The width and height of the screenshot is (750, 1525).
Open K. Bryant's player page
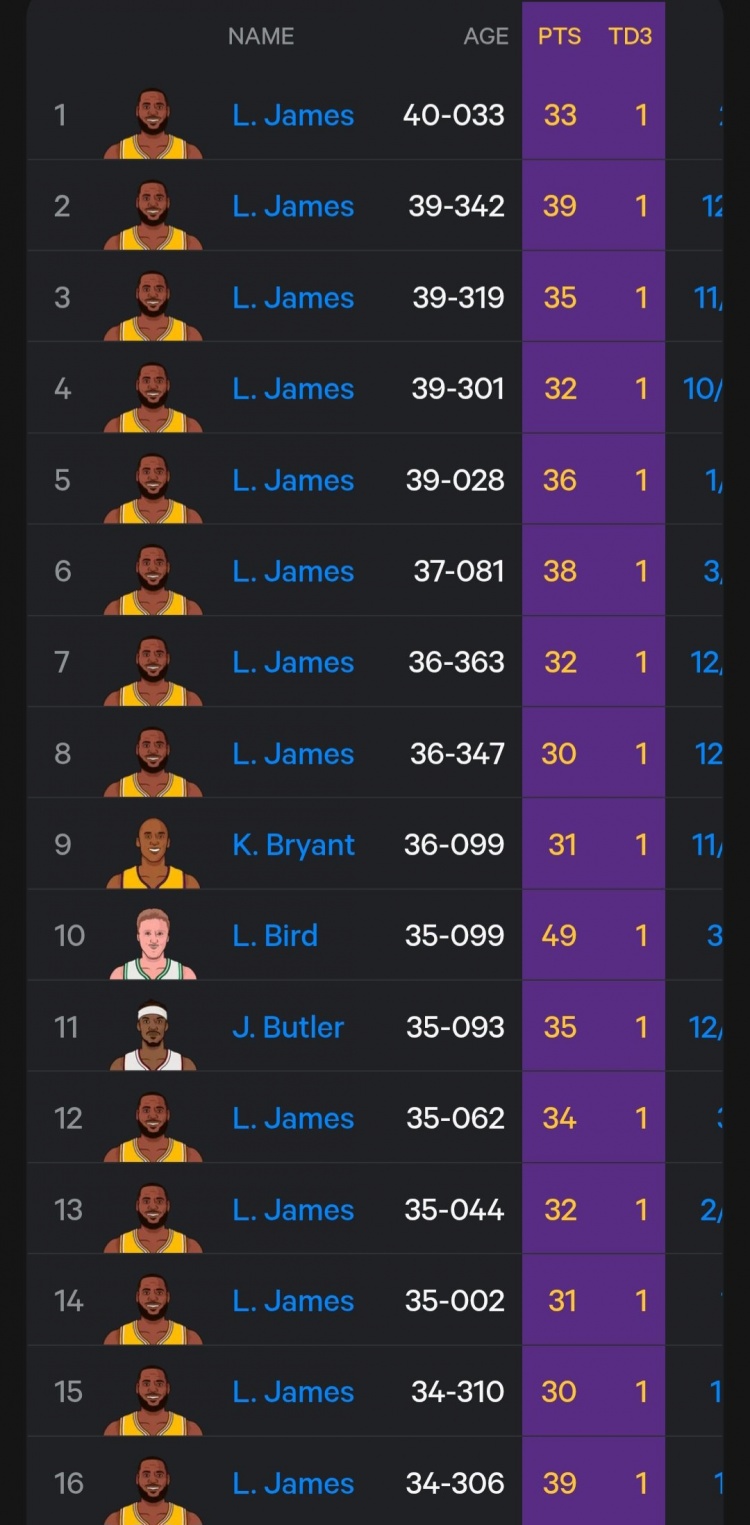pyautogui.click(x=293, y=845)
